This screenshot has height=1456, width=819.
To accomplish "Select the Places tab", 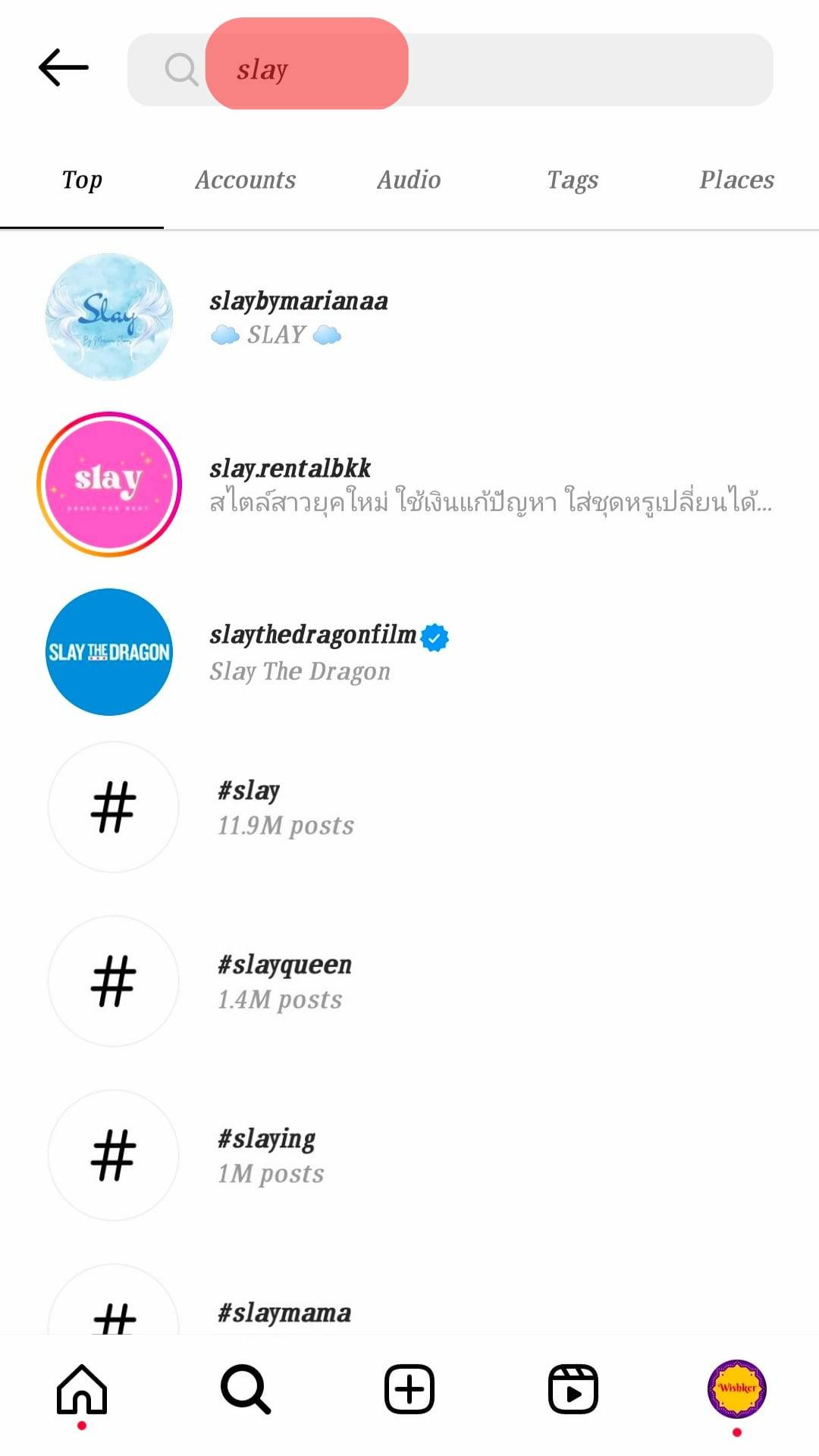I will click(736, 180).
